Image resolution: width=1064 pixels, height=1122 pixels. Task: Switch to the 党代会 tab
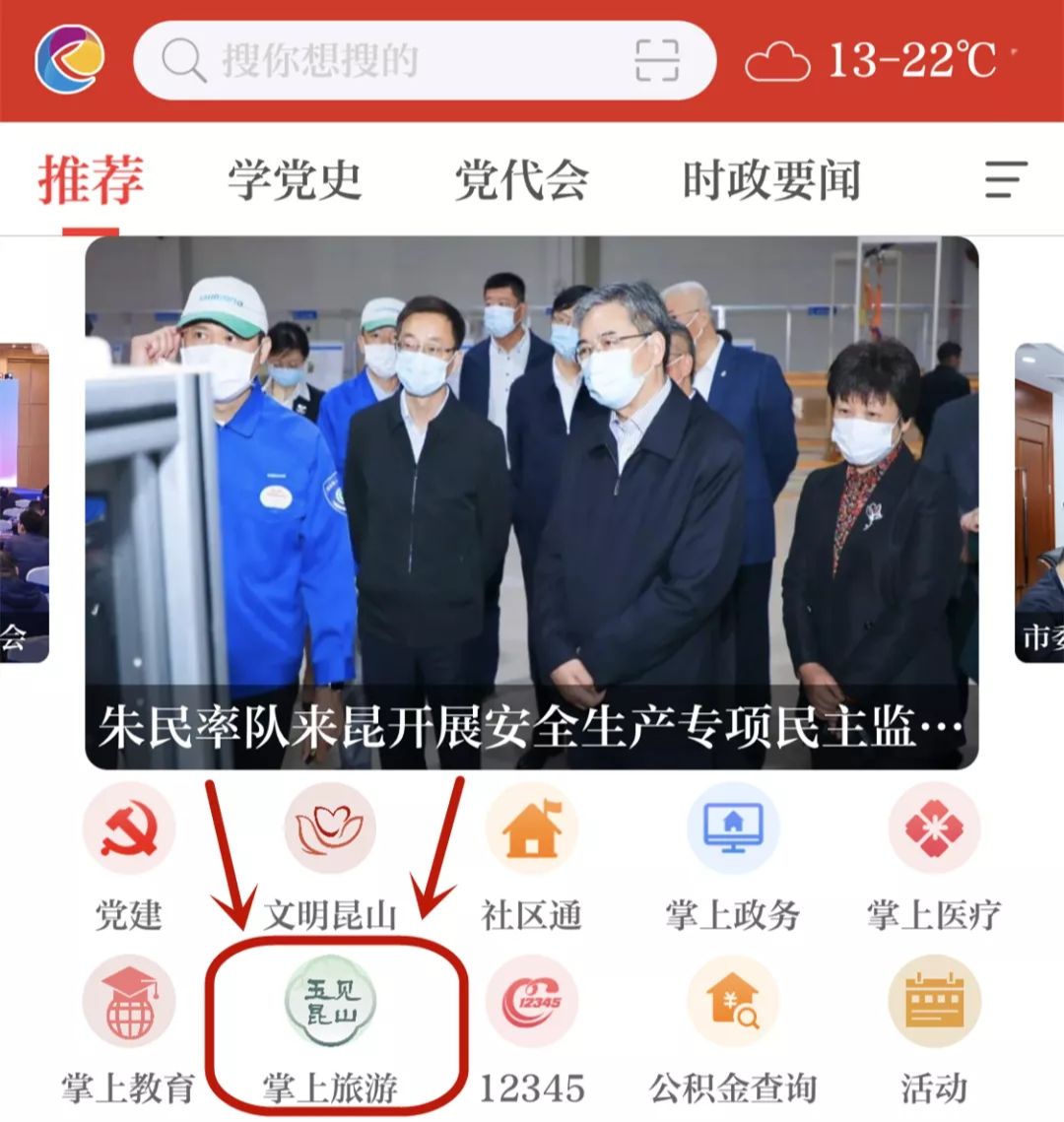pos(521,180)
